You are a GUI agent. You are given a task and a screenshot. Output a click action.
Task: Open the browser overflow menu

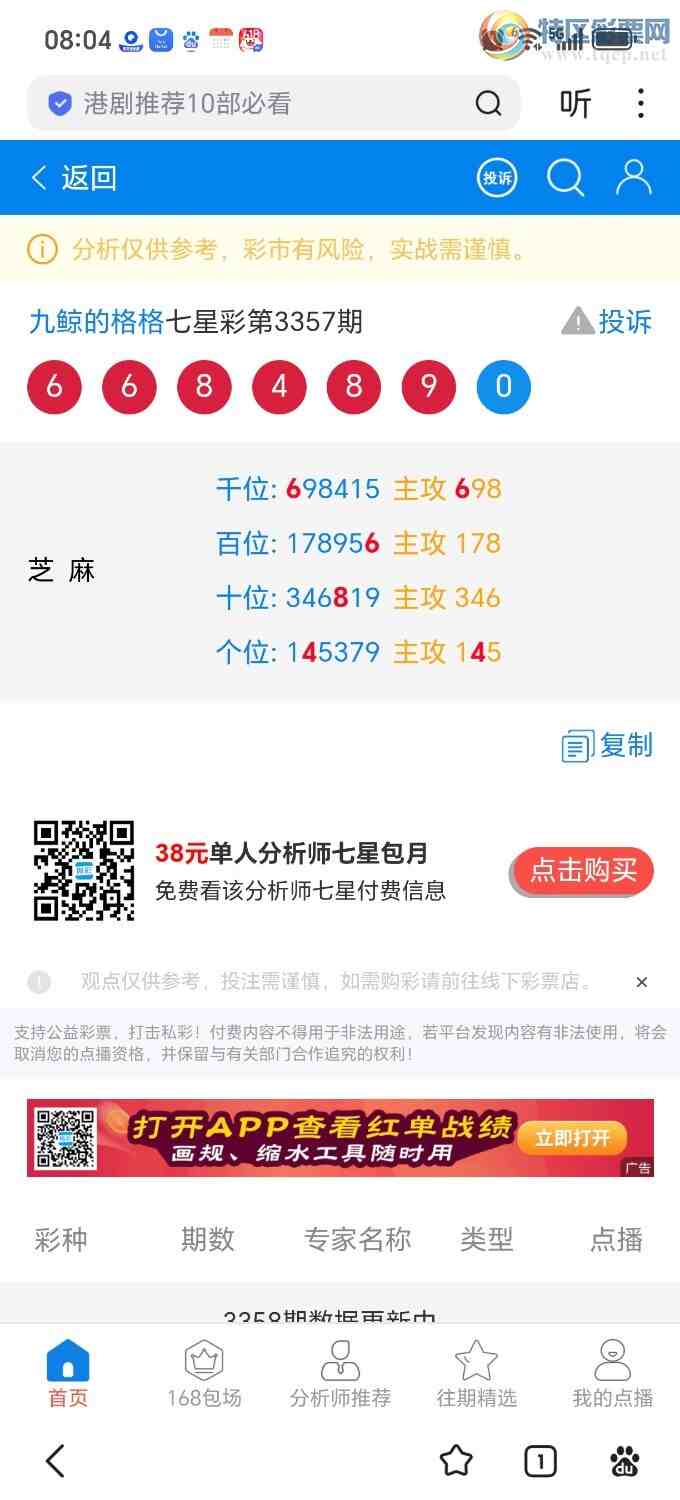[x=641, y=103]
